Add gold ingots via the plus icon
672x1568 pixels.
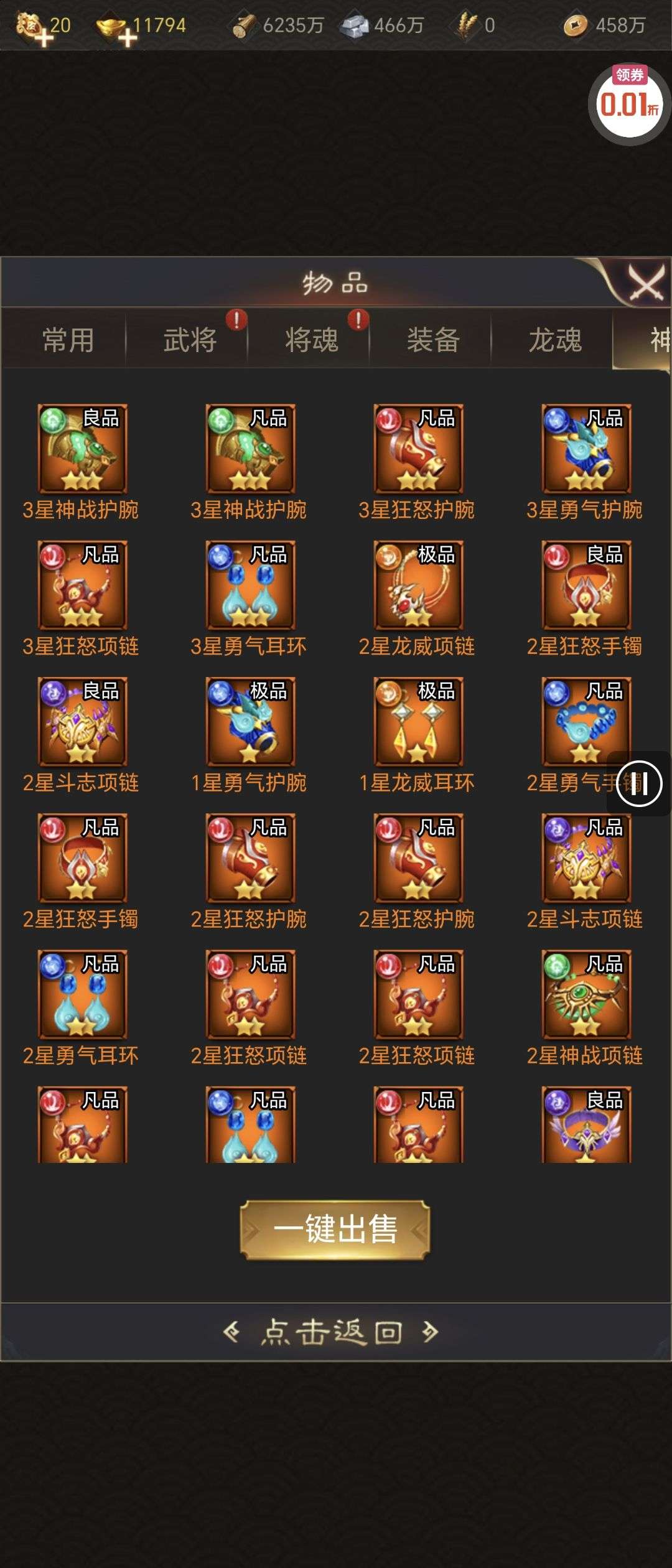(127, 39)
